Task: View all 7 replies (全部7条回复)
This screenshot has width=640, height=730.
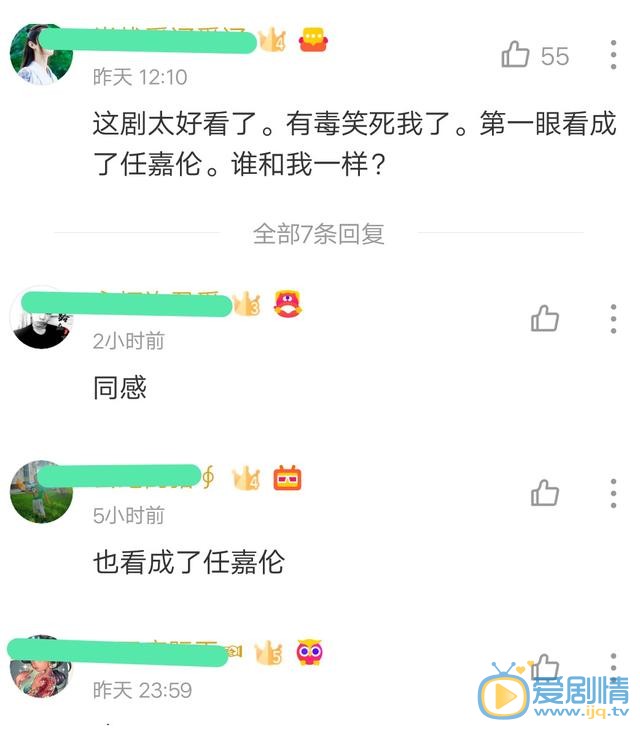Action: [x=319, y=234]
